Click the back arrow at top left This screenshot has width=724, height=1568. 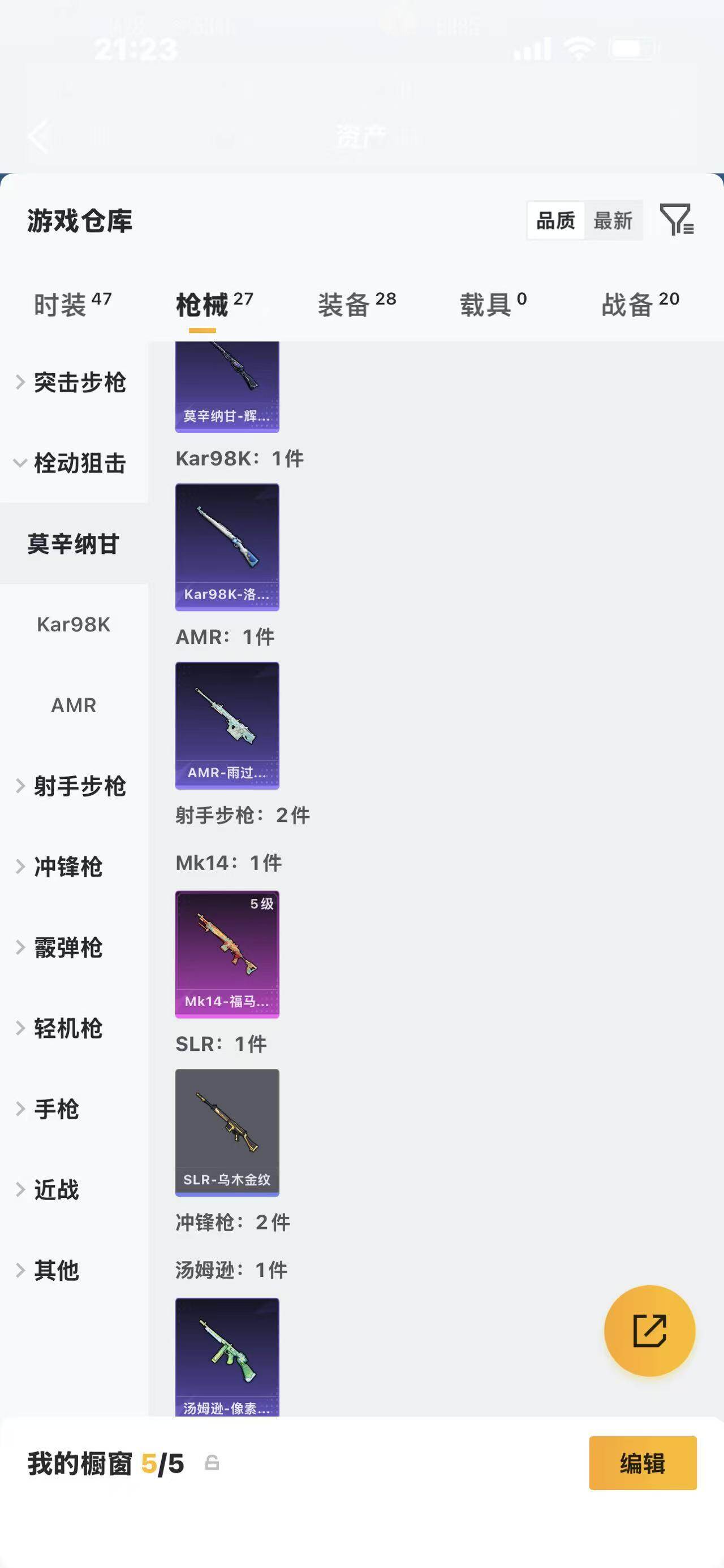pyautogui.click(x=39, y=135)
